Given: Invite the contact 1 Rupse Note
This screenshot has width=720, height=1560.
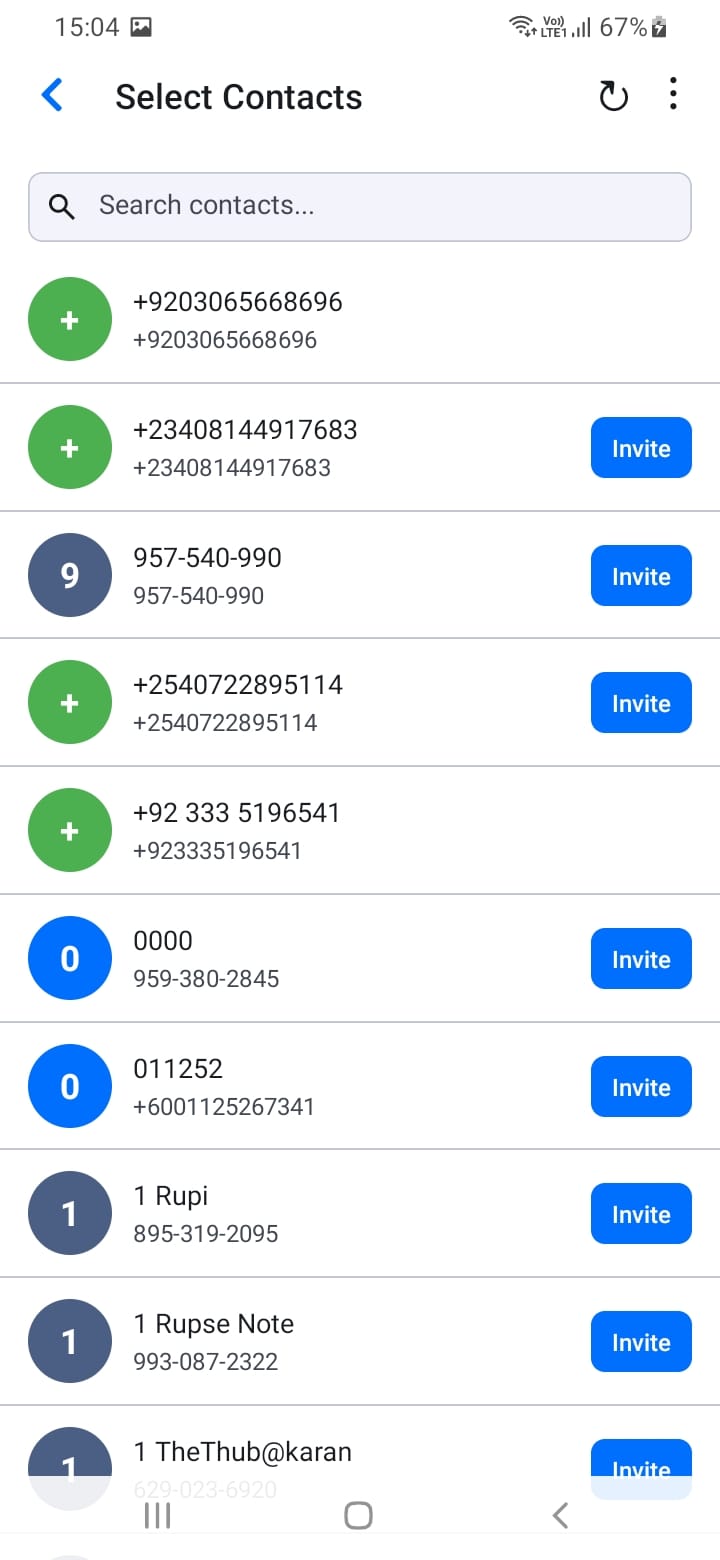Looking at the screenshot, I should (x=641, y=1342).
